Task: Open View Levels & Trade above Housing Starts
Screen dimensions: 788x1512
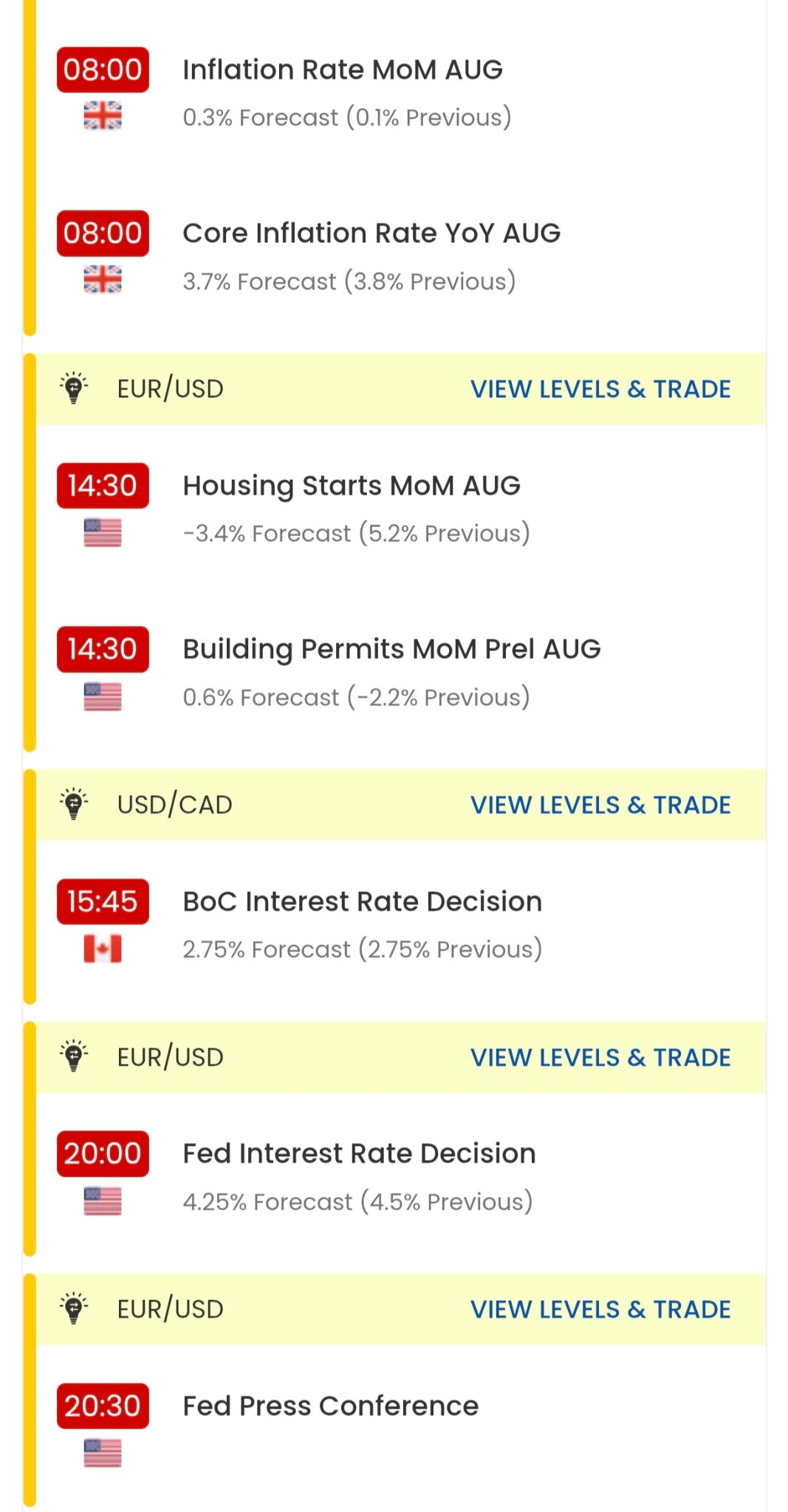Action: [x=600, y=389]
